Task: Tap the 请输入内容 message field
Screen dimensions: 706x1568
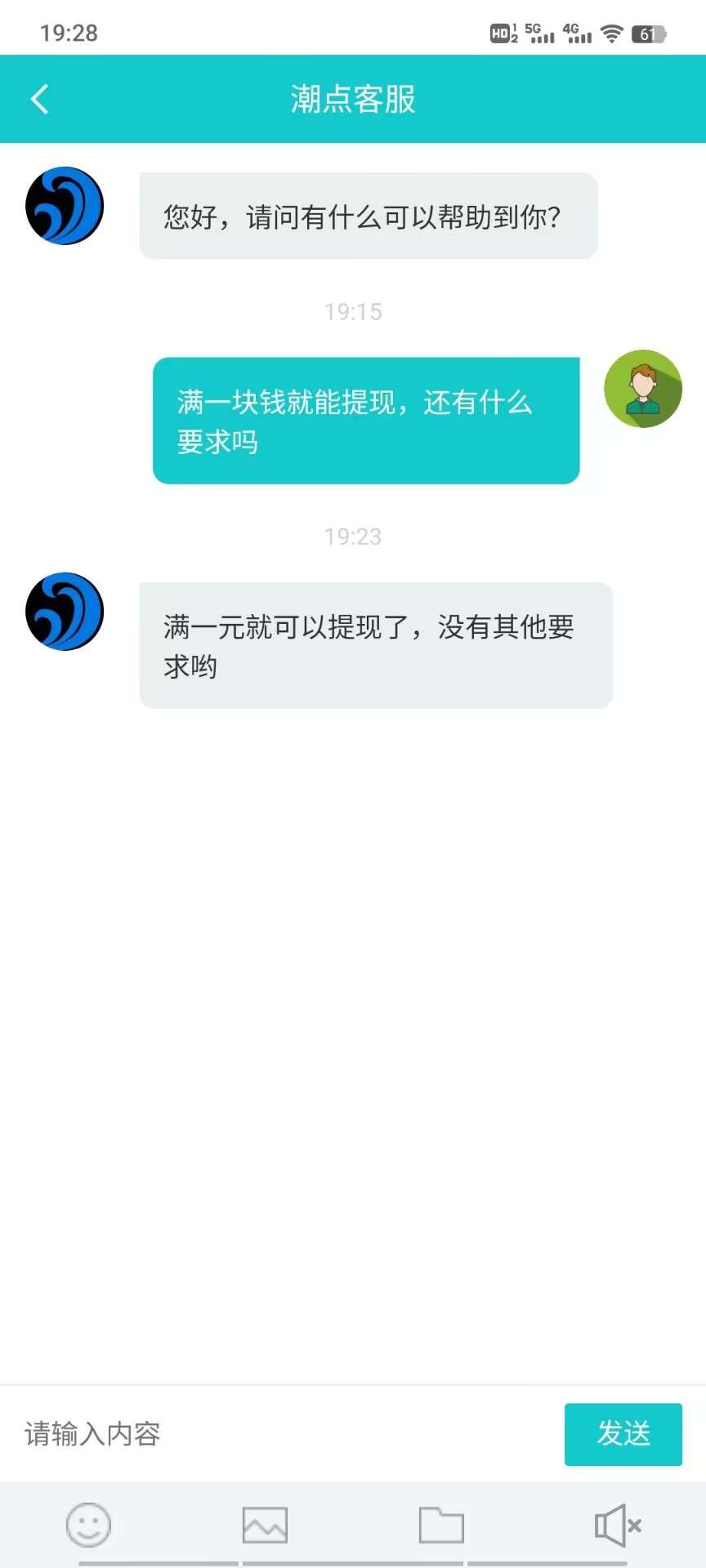Action: pos(278,1434)
